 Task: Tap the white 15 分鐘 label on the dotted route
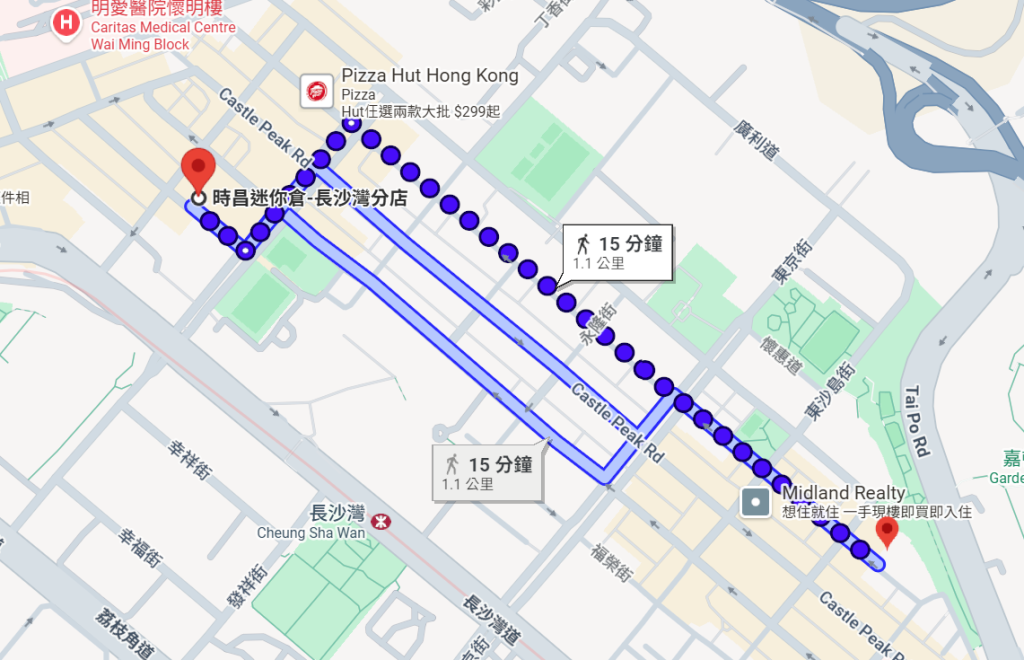(618, 251)
